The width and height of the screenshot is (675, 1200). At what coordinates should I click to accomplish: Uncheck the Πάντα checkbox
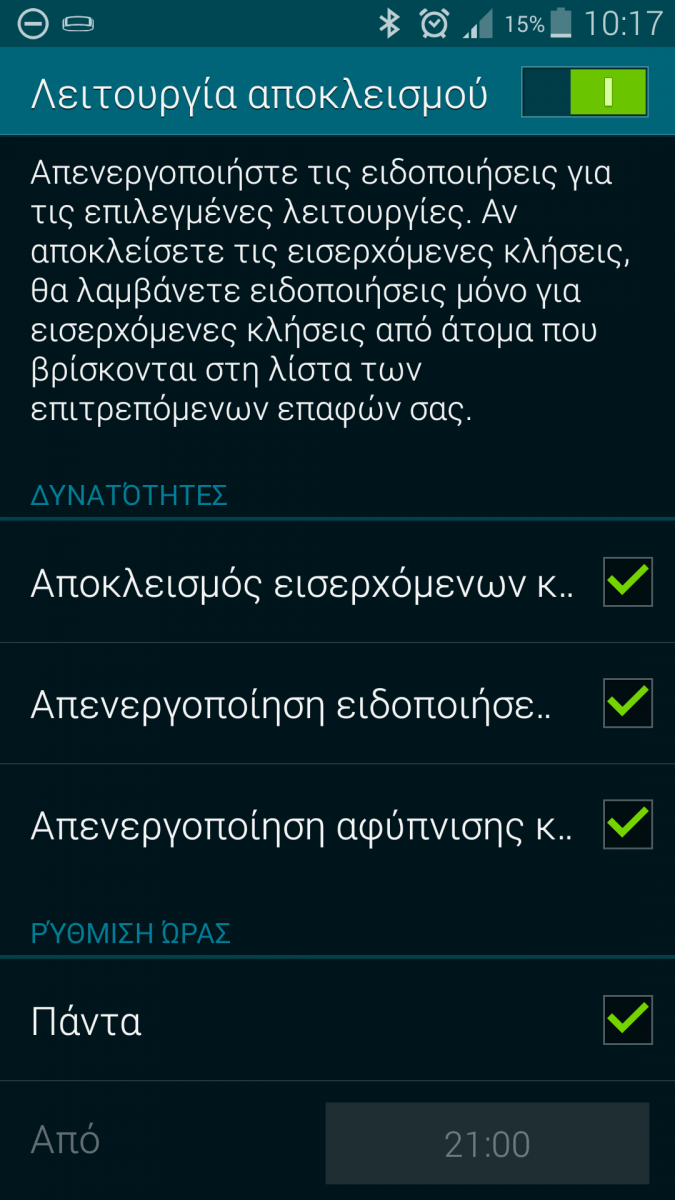(x=628, y=1020)
